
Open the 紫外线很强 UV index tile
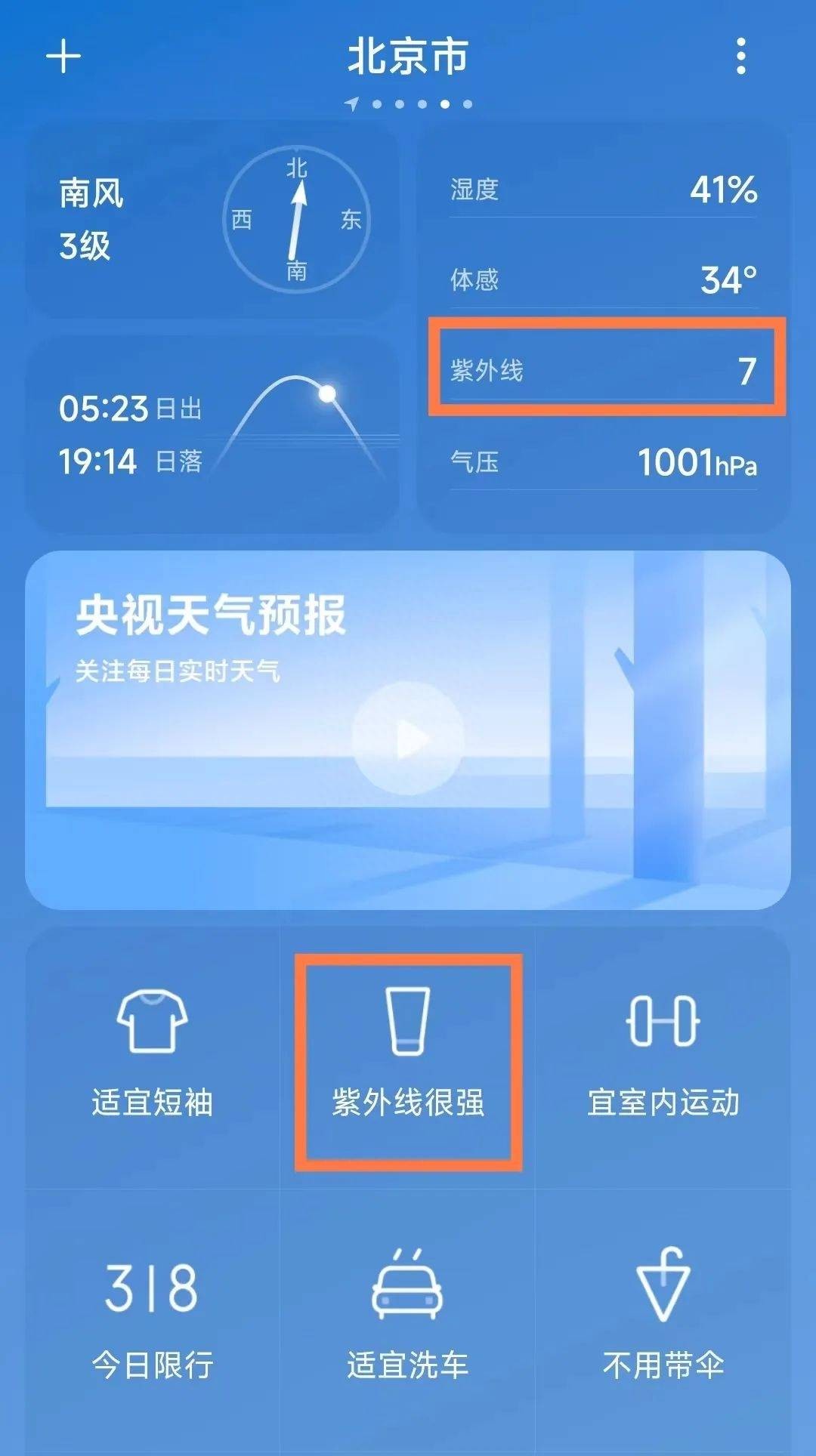click(x=408, y=1057)
